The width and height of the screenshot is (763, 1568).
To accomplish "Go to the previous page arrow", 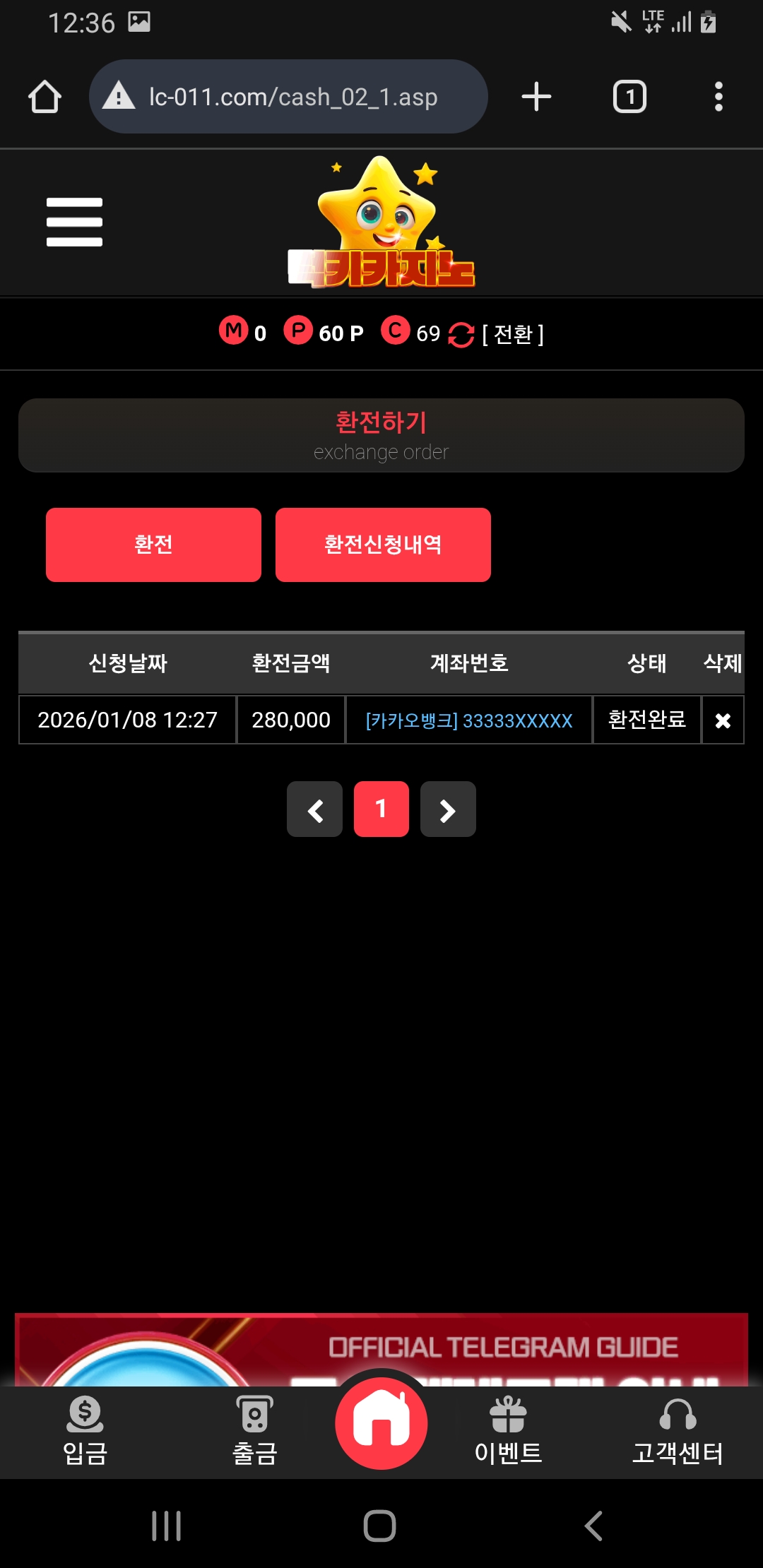I will coord(314,809).
